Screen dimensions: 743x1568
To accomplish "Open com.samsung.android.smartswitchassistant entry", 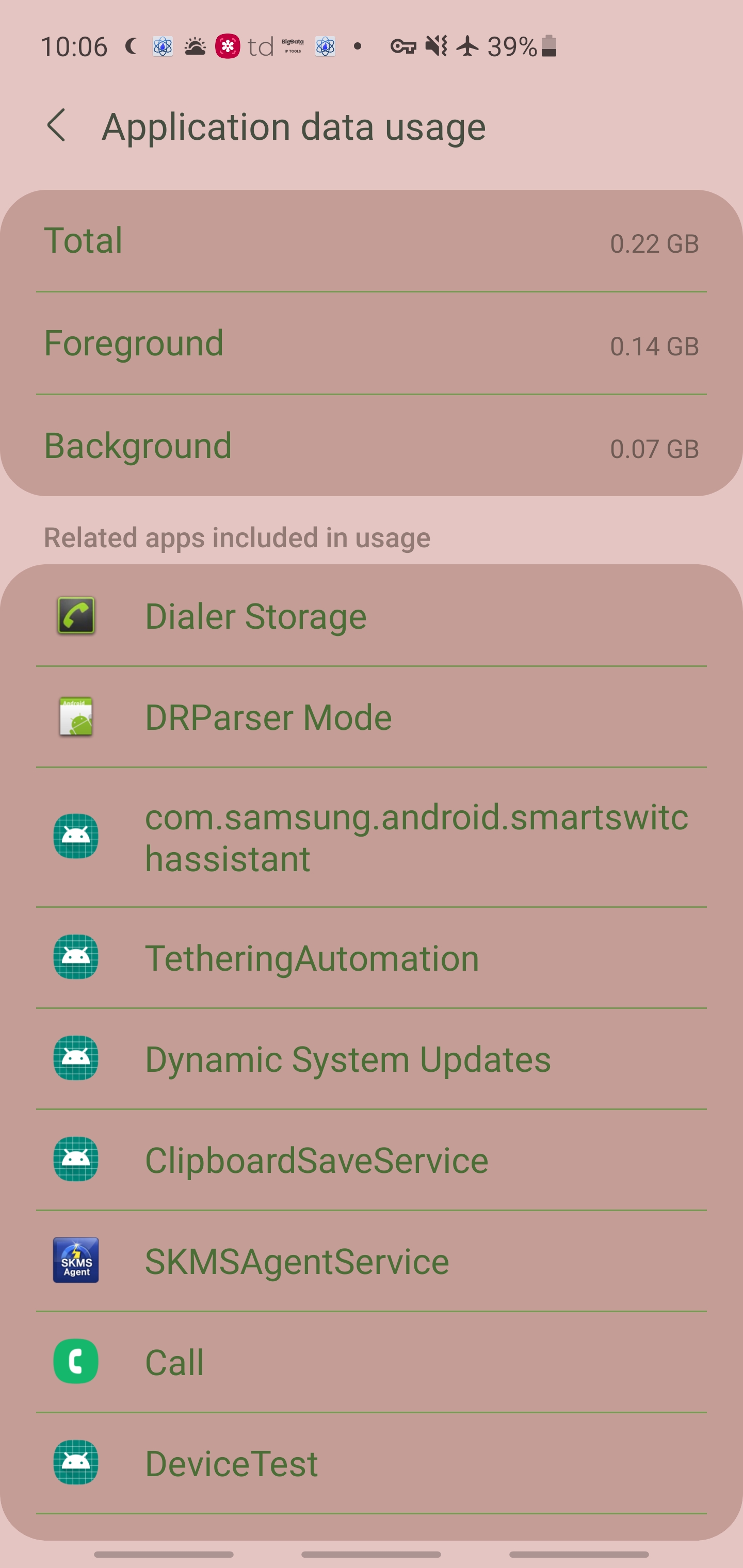I will (372, 837).
